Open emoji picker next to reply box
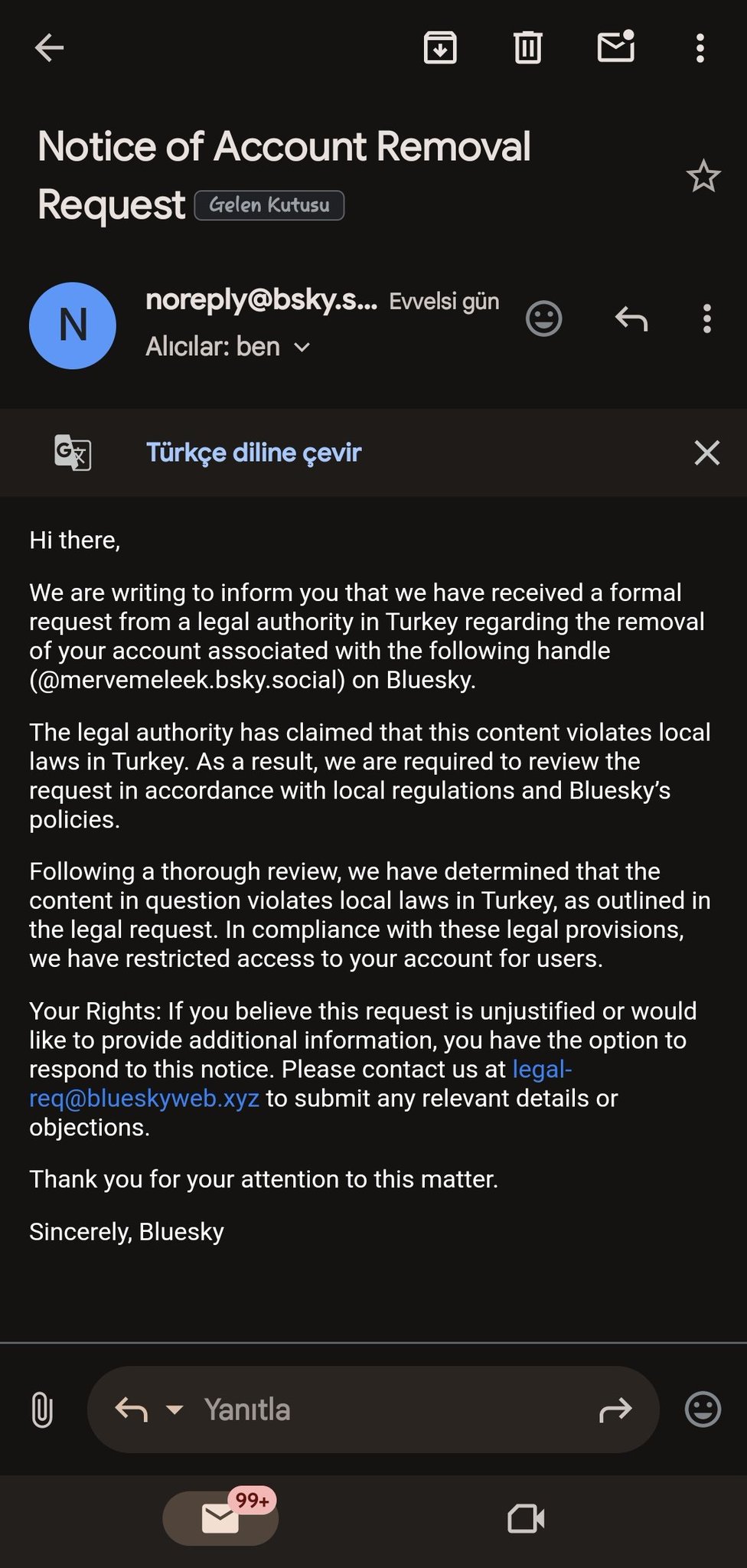Image resolution: width=747 pixels, height=1568 pixels. click(702, 1409)
